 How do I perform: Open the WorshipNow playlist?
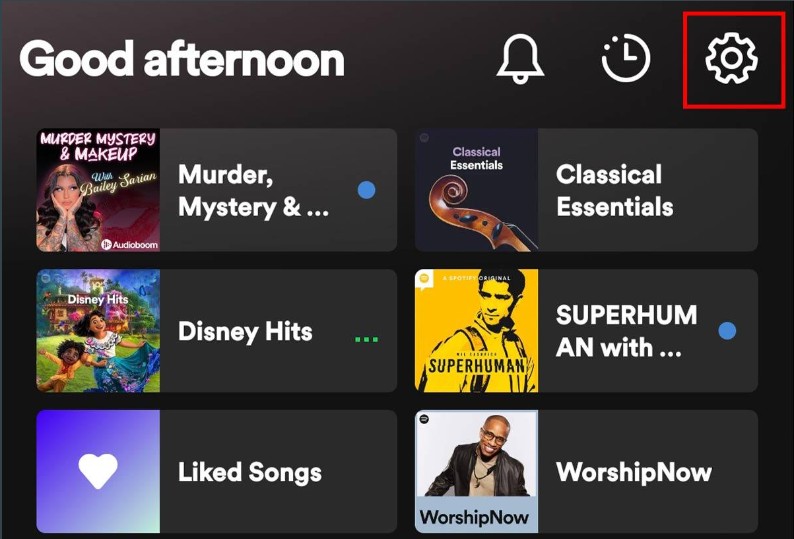pos(586,471)
